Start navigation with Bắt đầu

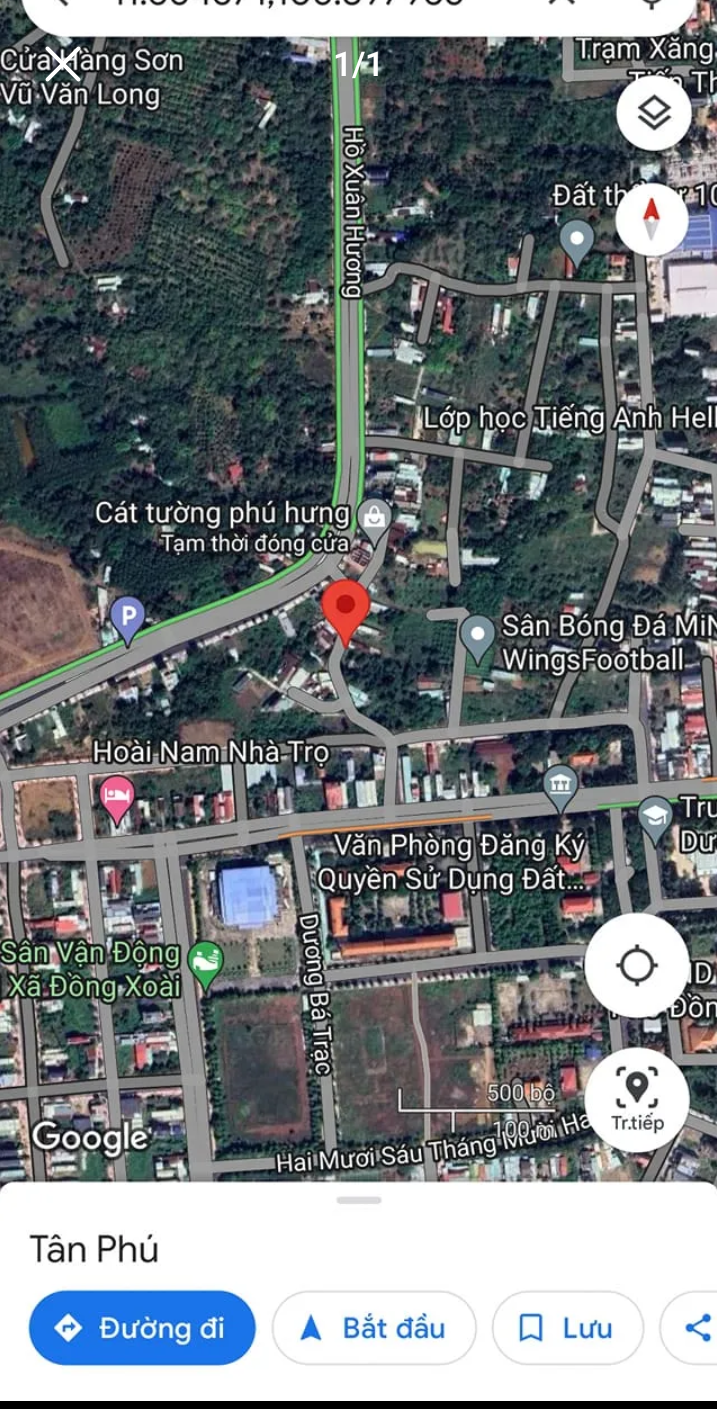click(x=374, y=1328)
